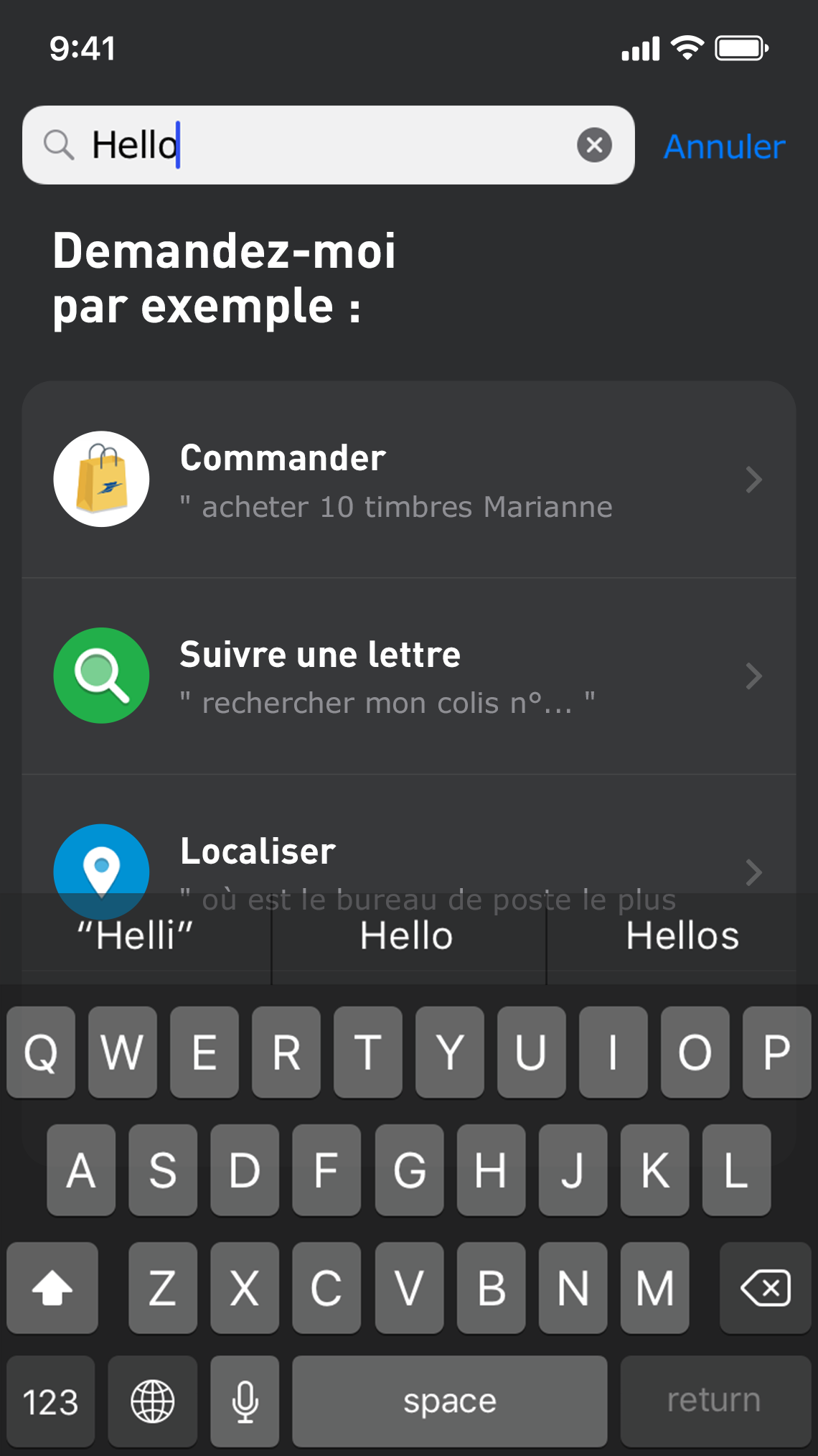This screenshot has width=818, height=1456.
Task: Keep the typed "Helli" suggestion
Action: 136,936
